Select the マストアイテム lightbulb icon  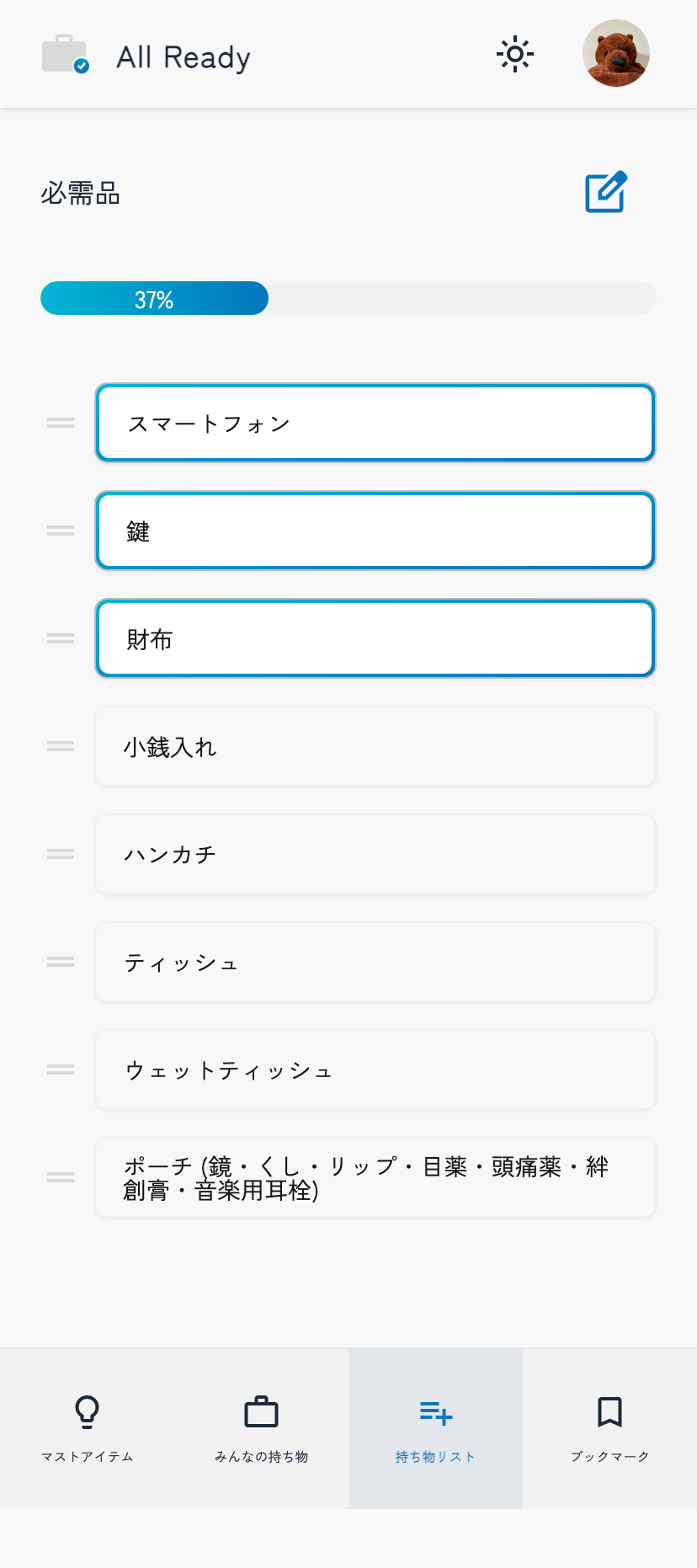pyautogui.click(x=88, y=1411)
